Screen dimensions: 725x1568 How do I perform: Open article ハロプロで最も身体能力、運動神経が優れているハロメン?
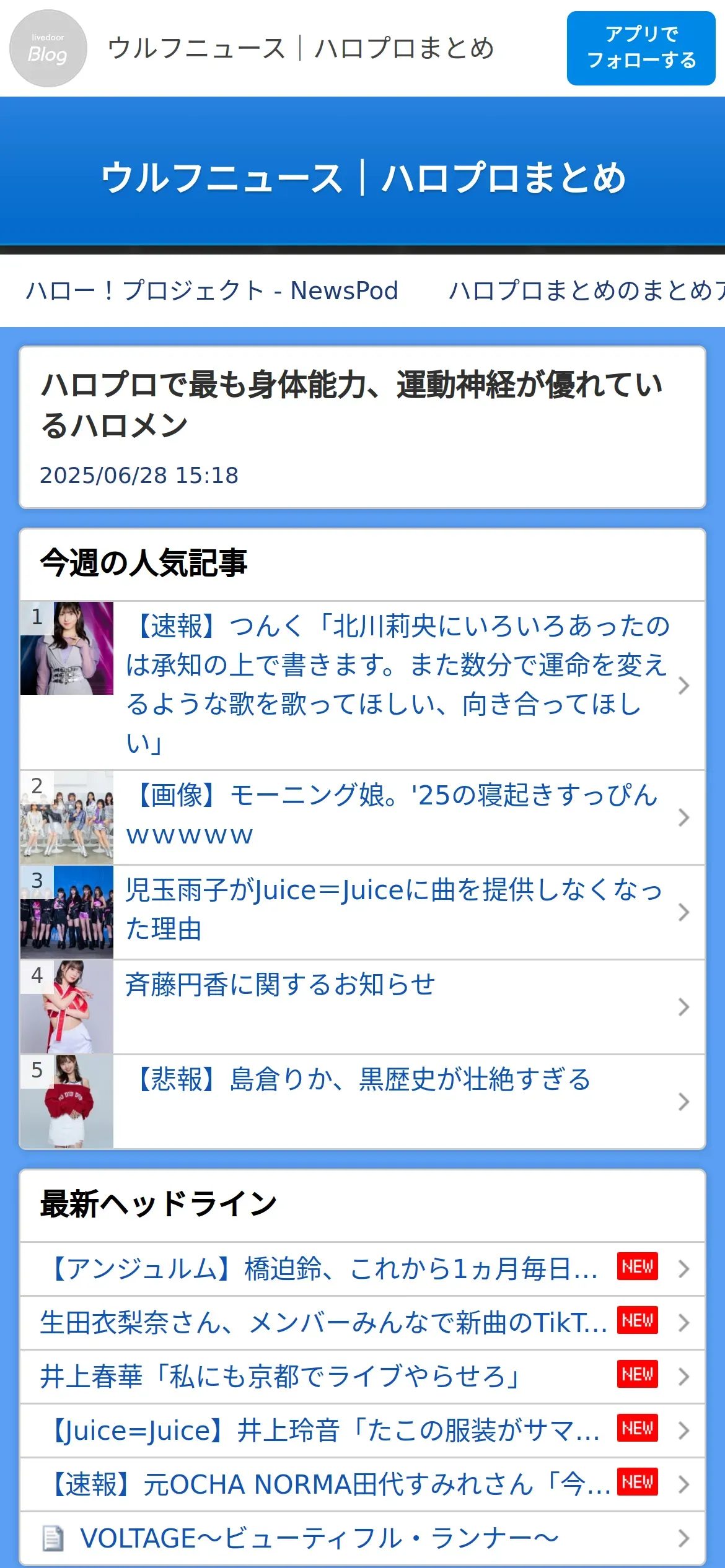351,404
